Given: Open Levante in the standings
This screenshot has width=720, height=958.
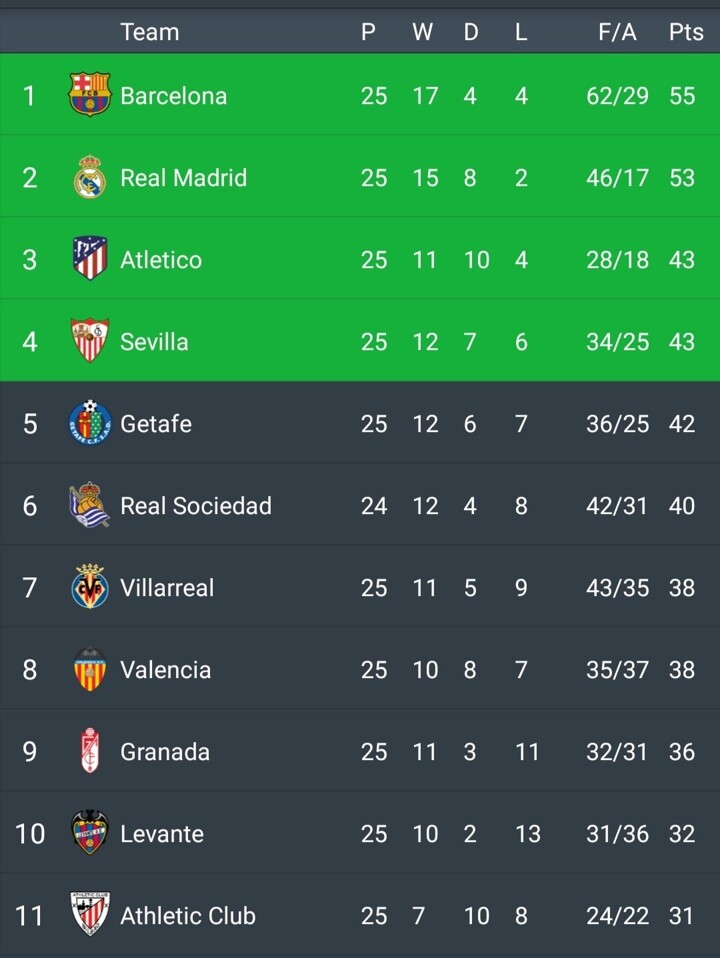Looking at the screenshot, I should tap(162, 834).
